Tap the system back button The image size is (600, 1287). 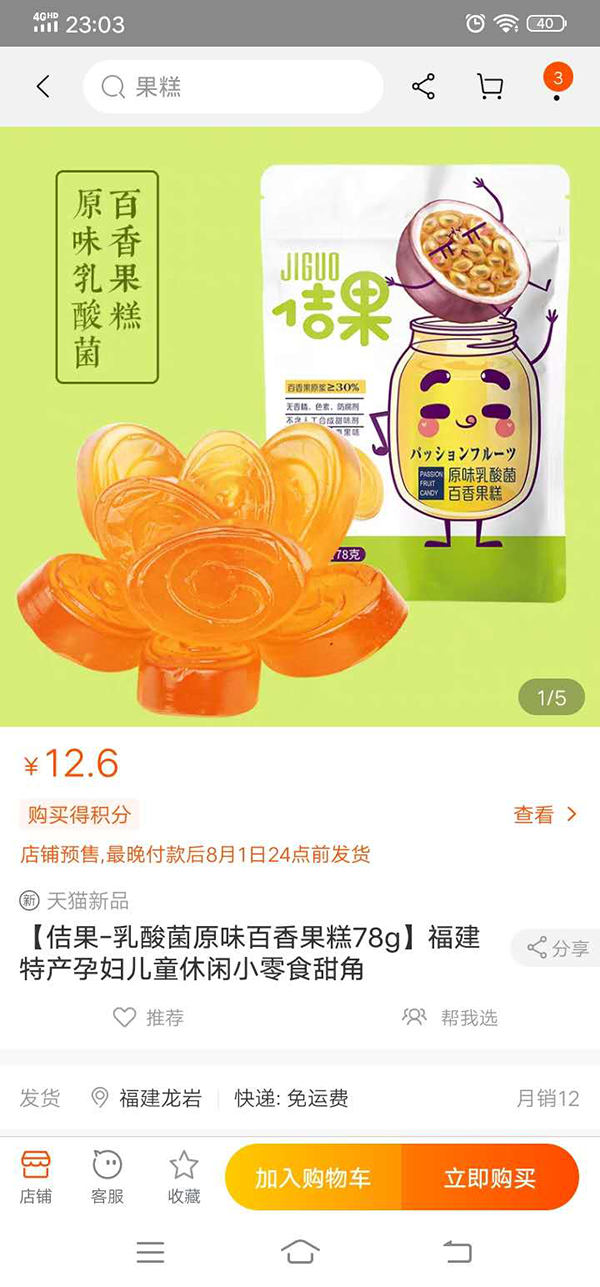point(457,1251)
